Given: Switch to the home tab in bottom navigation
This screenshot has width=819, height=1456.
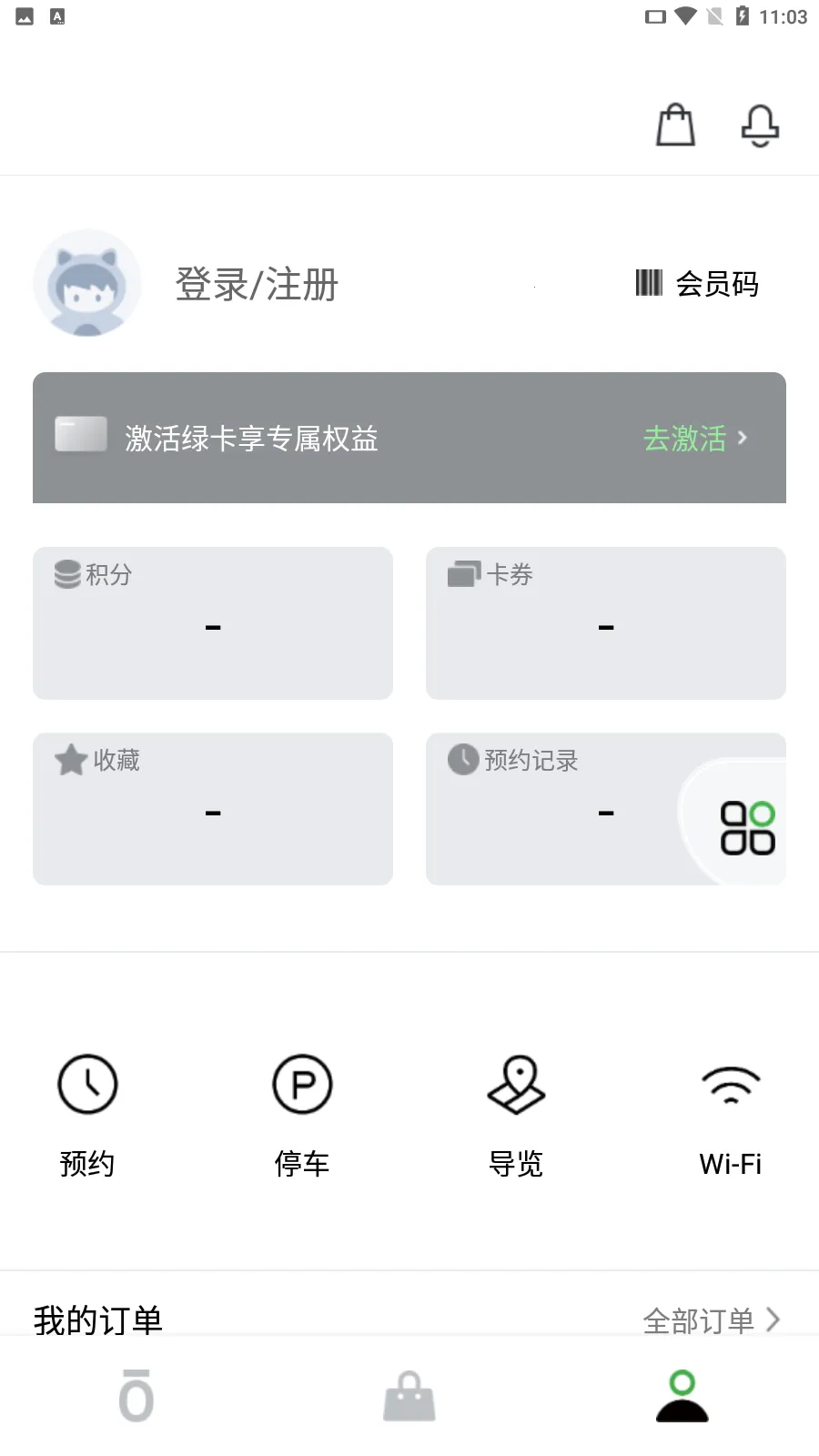Looking at the screenshot, I should (136, 1395).
